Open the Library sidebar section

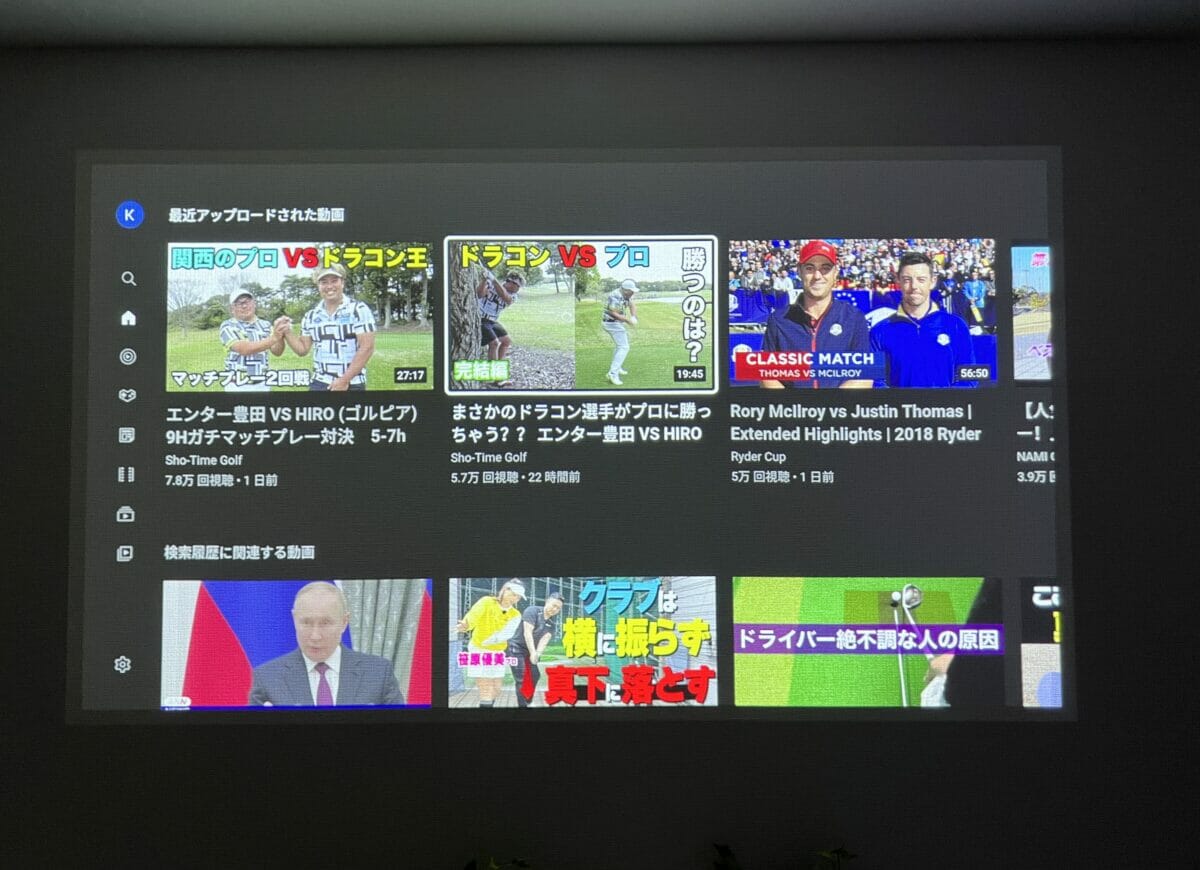coord(125,553)
